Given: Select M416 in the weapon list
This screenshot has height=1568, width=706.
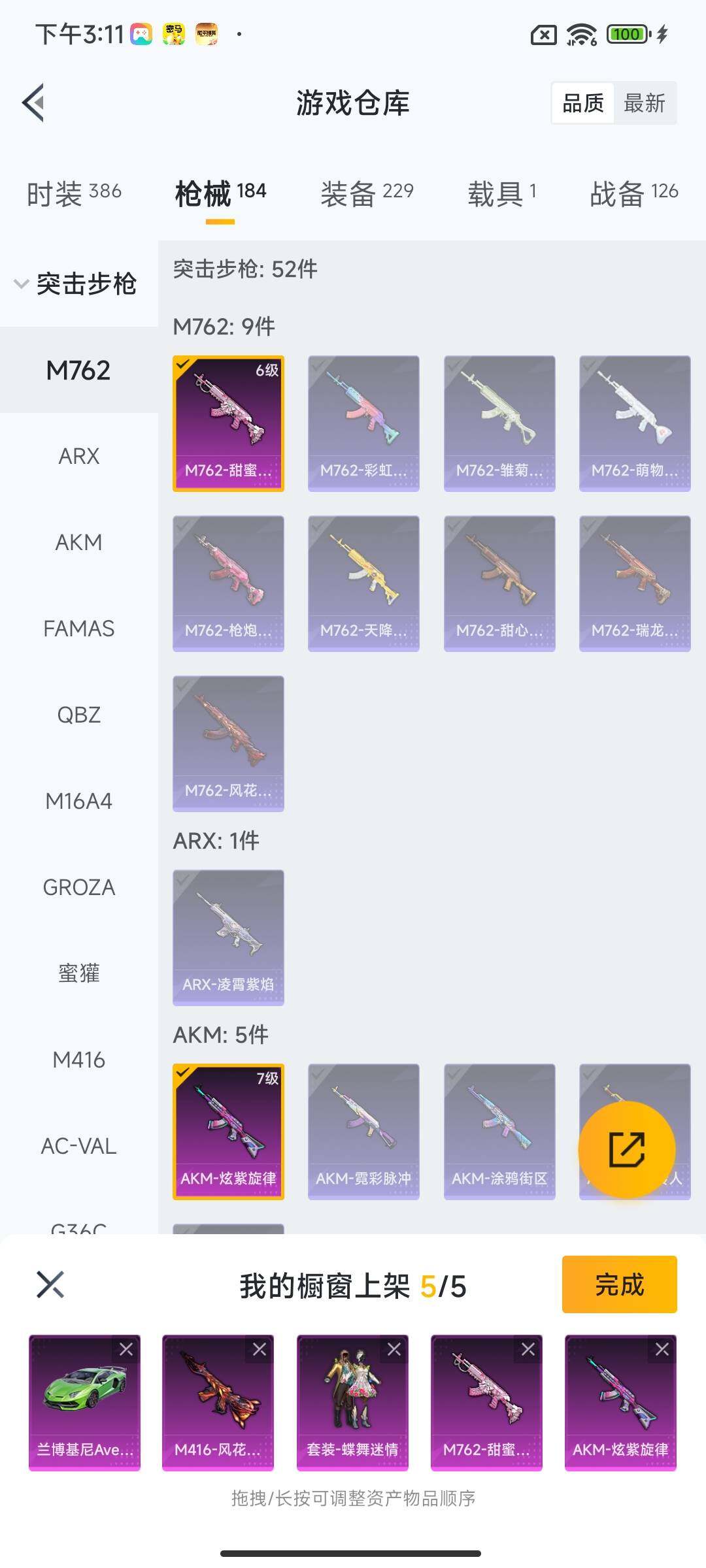Looking at the screenshot, I should [x=78, y=1060].
